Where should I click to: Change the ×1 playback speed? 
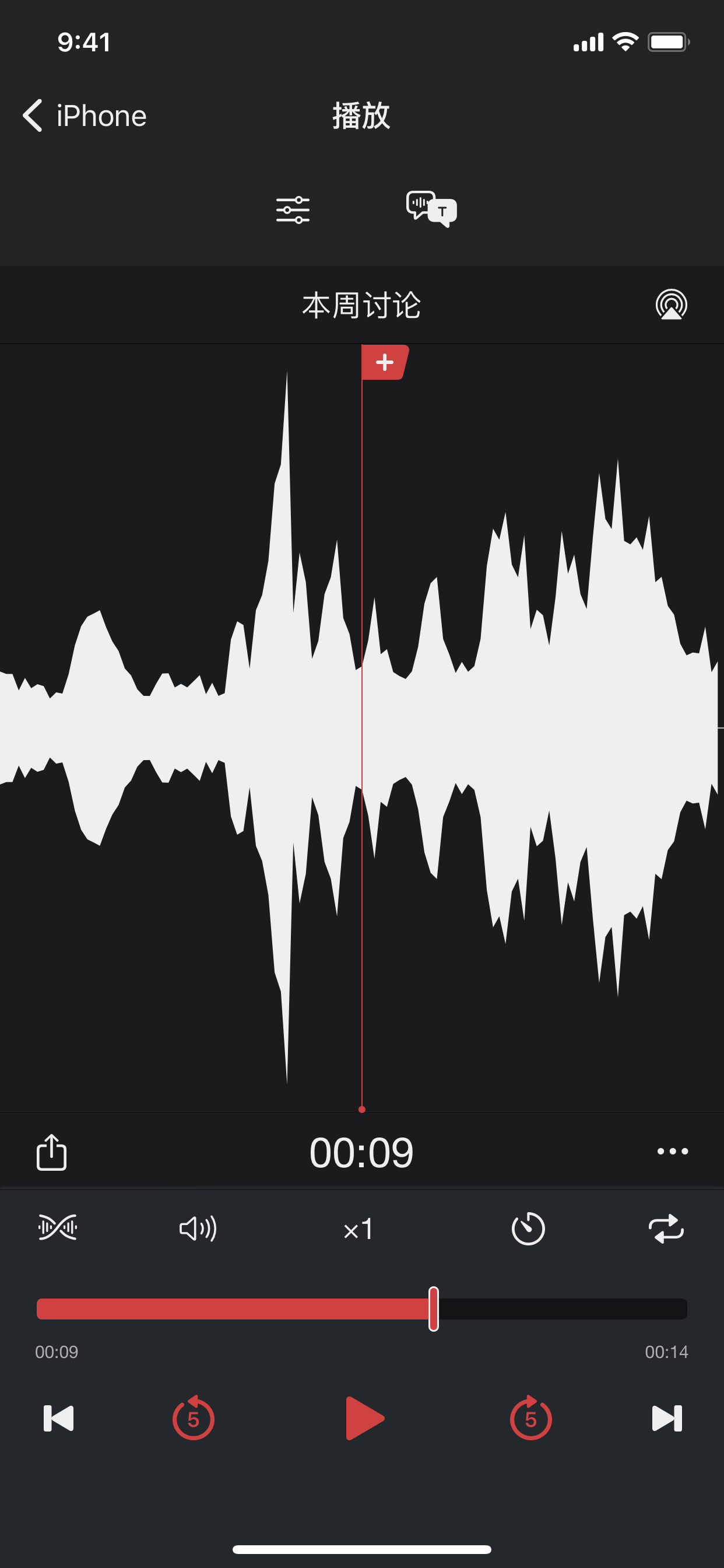point(359,1229)
